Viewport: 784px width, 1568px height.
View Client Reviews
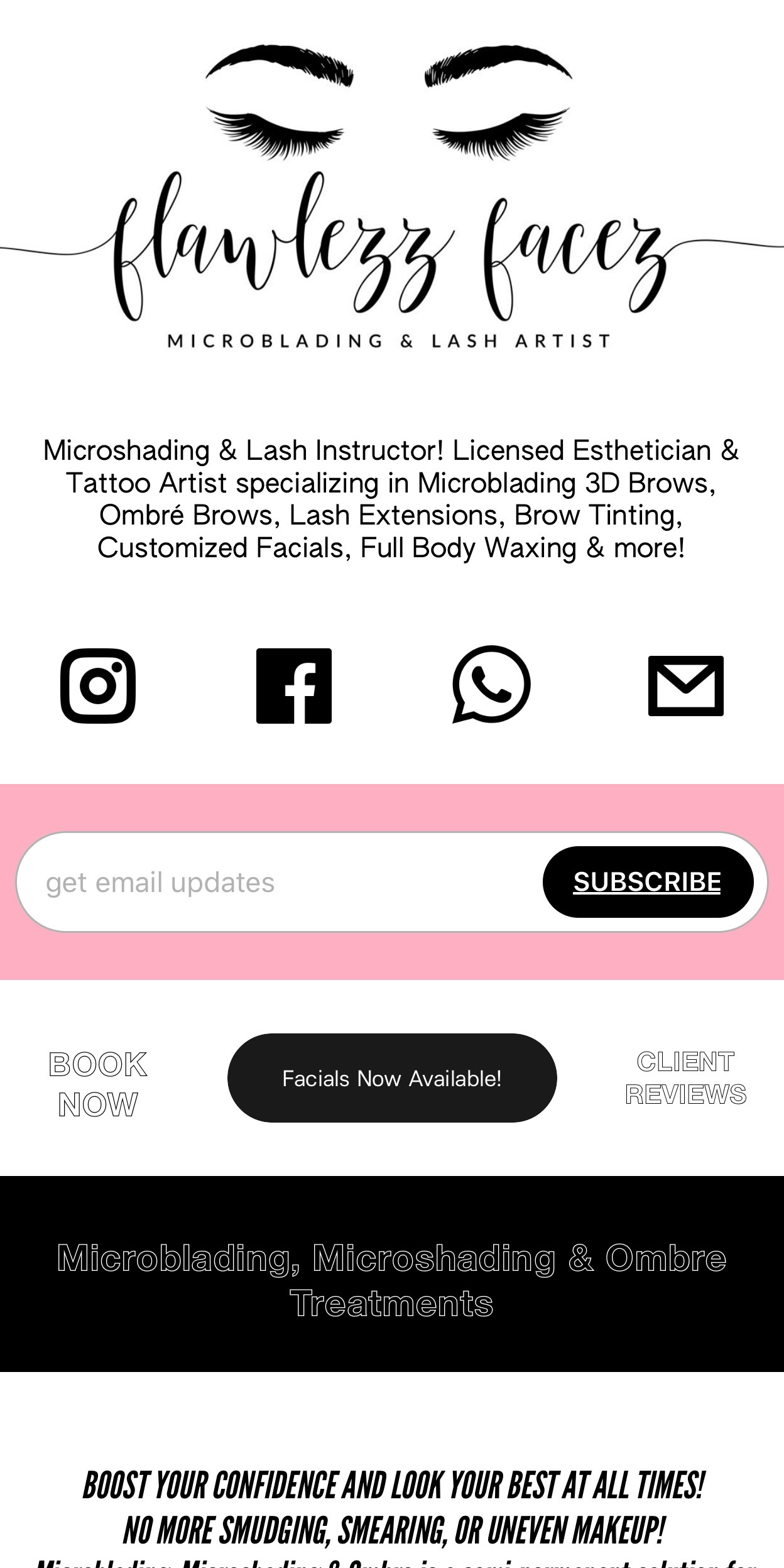[x=685, y=1078]
